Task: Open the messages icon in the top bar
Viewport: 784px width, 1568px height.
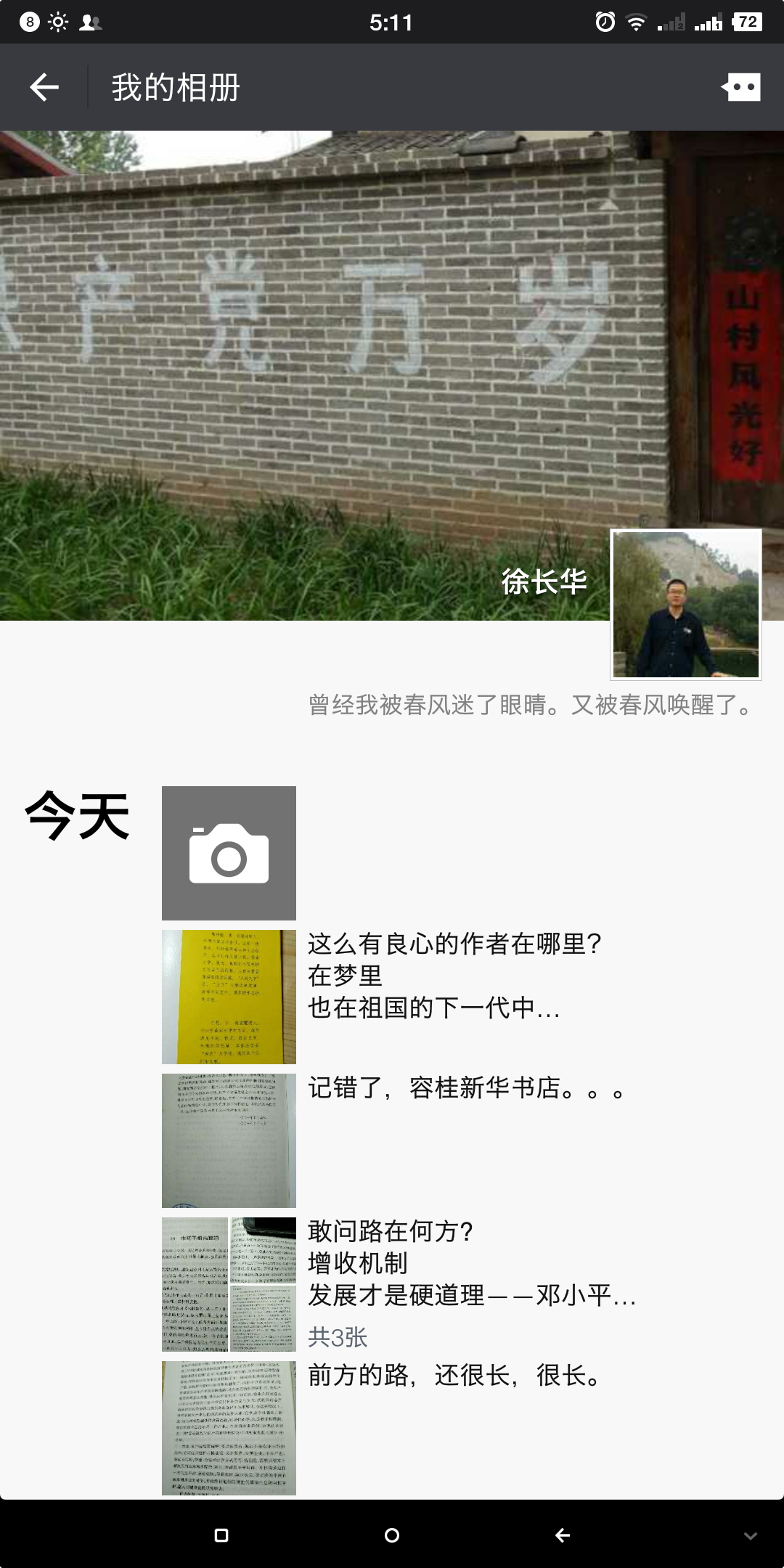Action: click(x=741, y=88)
